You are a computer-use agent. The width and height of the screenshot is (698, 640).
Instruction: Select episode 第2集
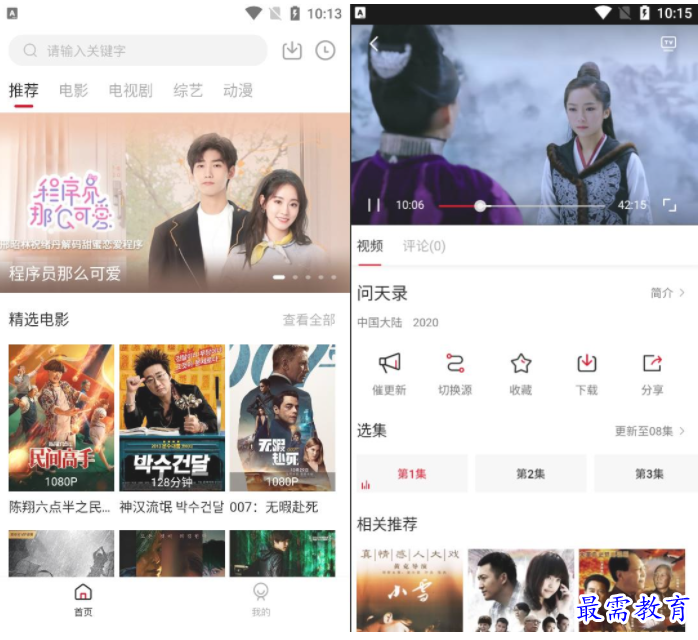pyautogui.click(x=530, y=474)
